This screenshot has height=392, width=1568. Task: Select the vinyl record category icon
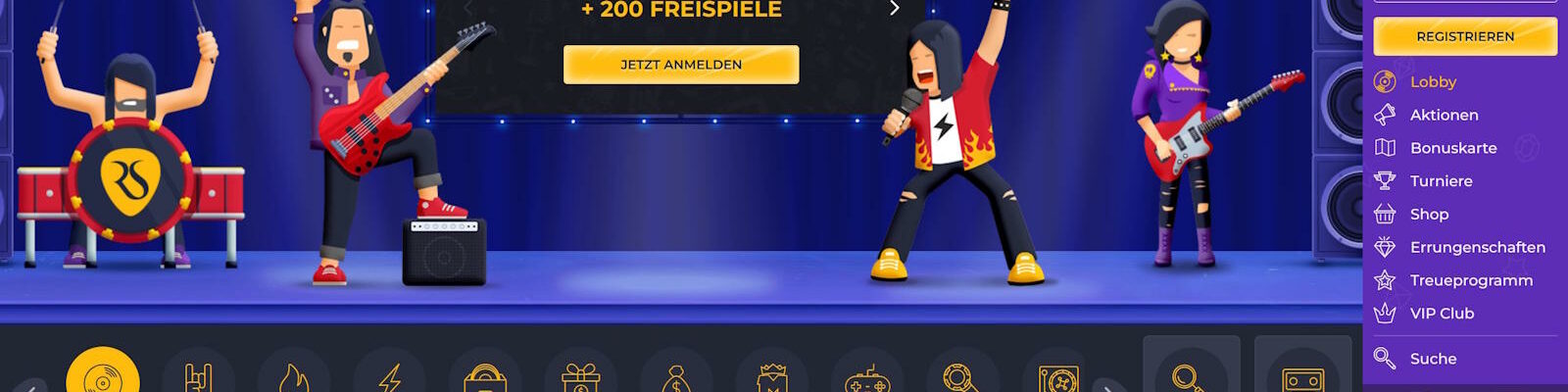point(103,377)
